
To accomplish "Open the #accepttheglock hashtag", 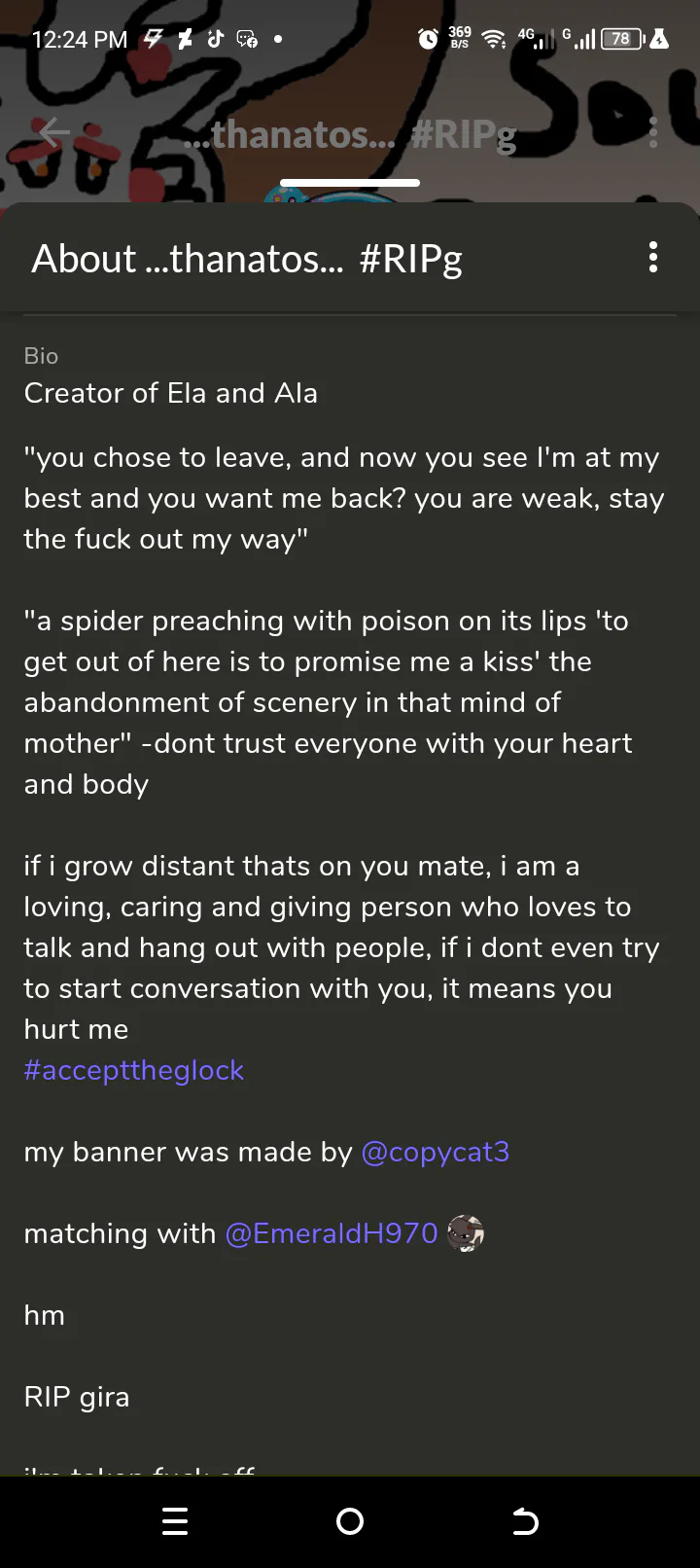I will (x=134, y=1070).
